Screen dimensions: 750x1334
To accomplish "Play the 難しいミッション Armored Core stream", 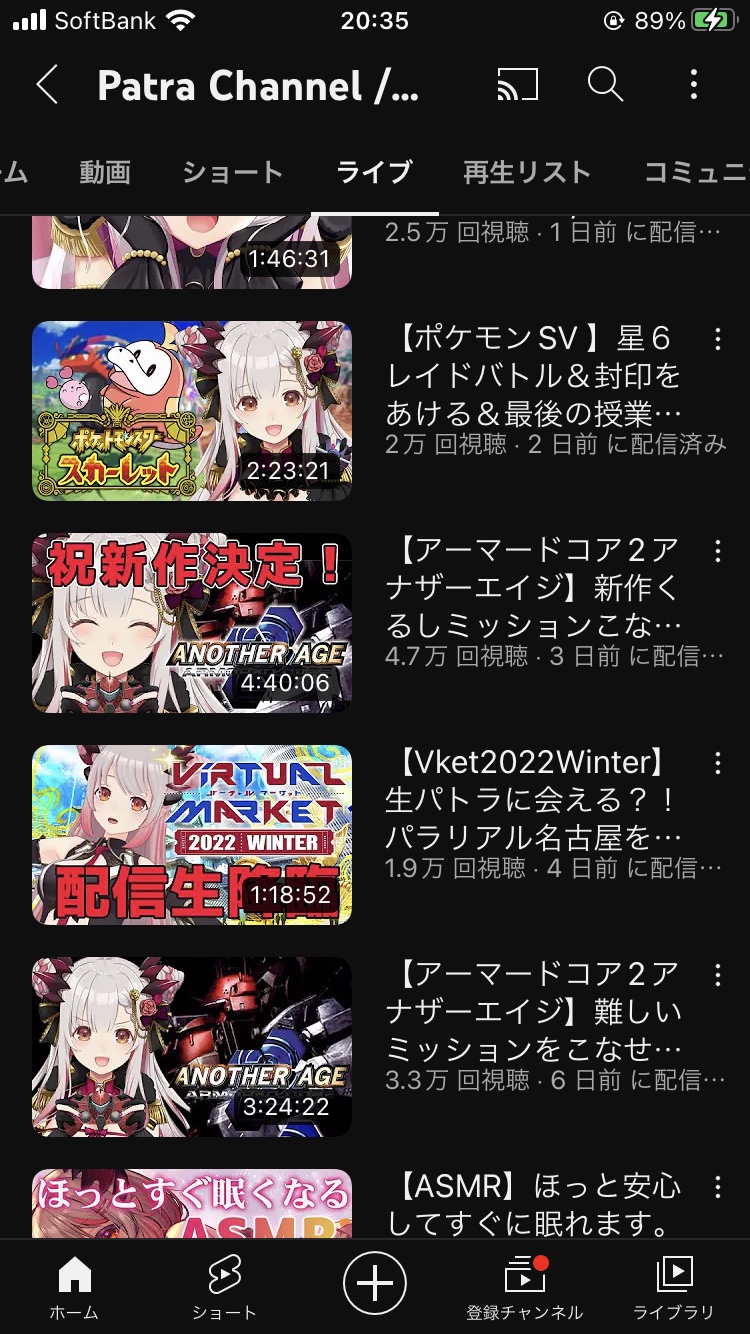I will (192, 1047).
